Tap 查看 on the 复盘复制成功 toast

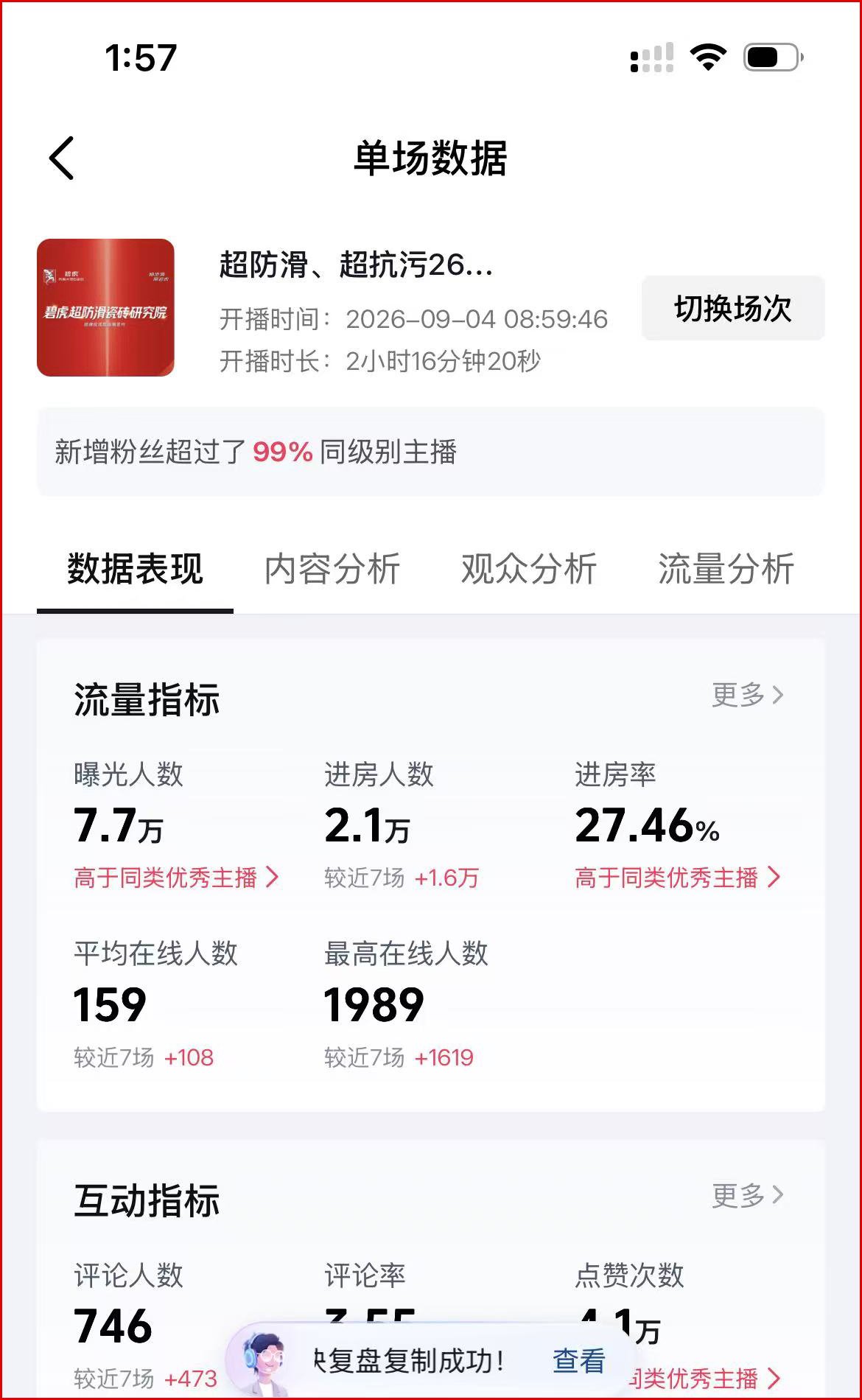(x=579, y=1360)
